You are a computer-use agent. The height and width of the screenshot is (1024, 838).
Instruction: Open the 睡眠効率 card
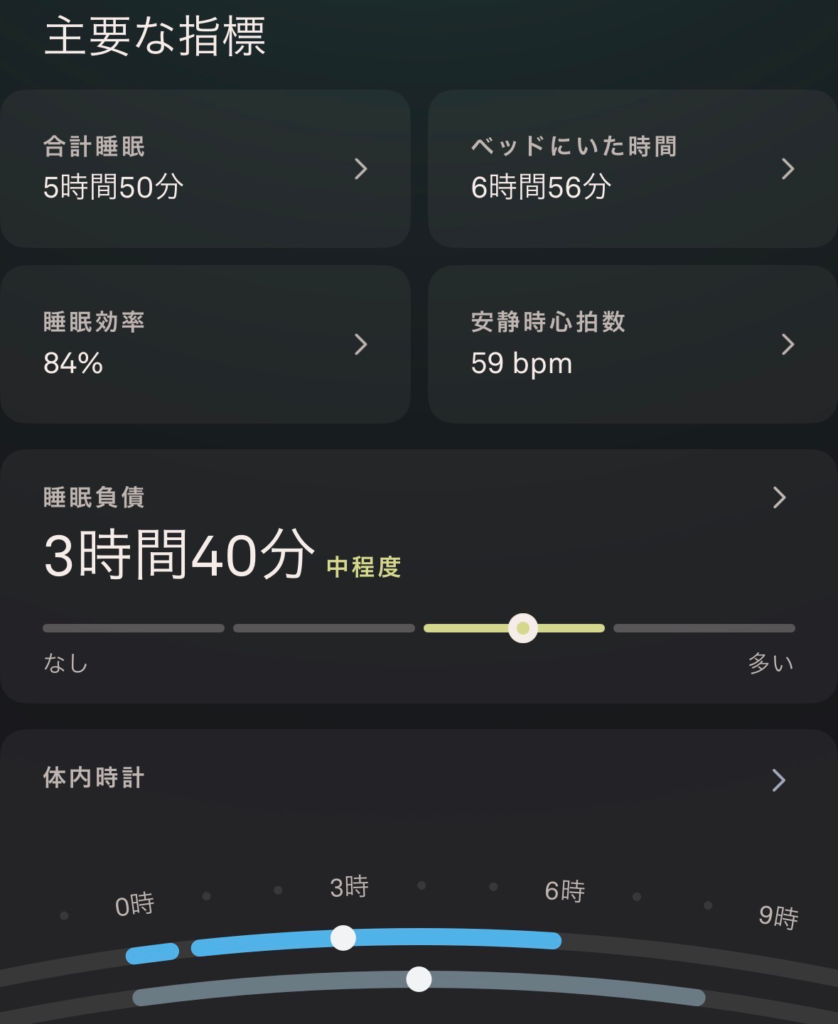click(205, 344)
